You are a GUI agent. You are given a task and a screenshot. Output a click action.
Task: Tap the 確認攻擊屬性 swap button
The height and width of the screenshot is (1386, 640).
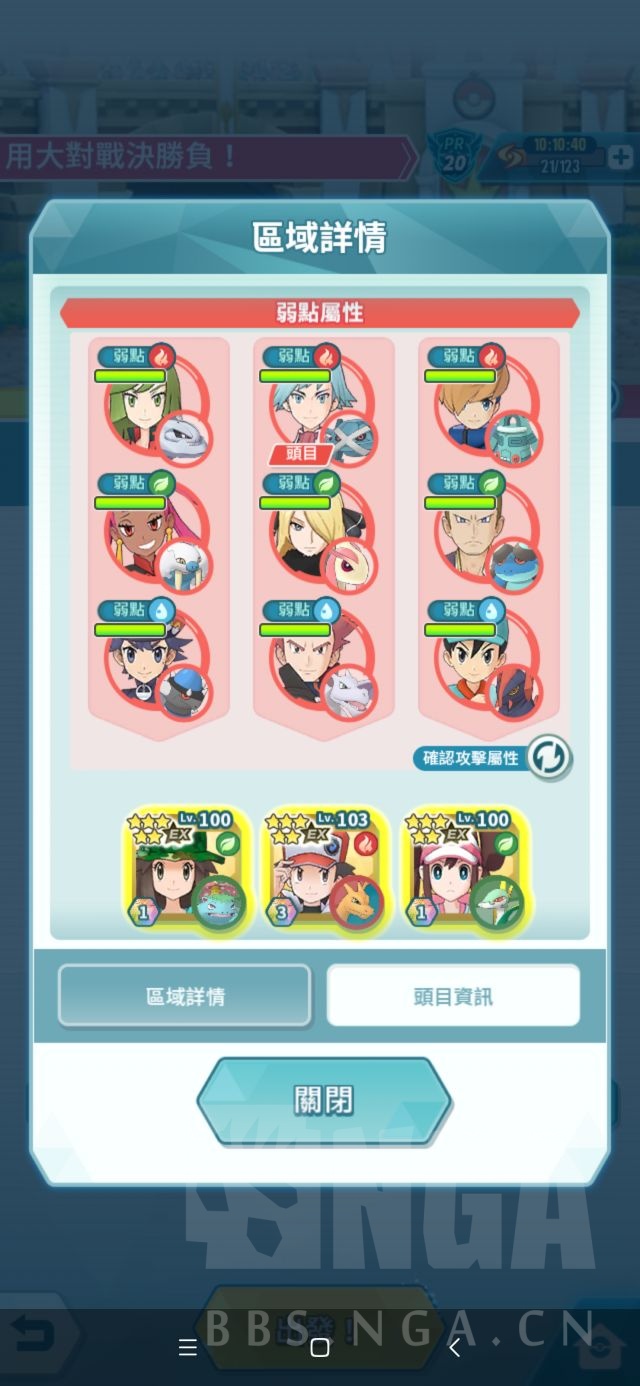click(548, 757)
